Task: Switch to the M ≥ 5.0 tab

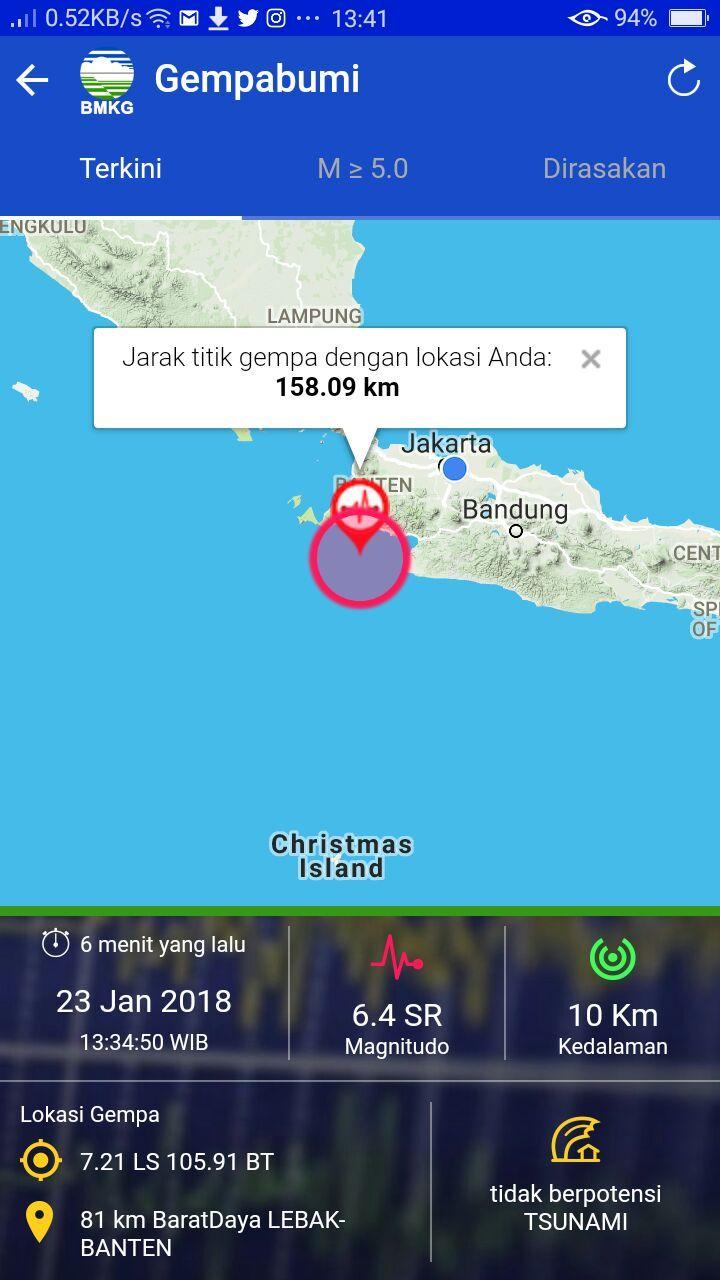Action: click(x=362, y=169)
